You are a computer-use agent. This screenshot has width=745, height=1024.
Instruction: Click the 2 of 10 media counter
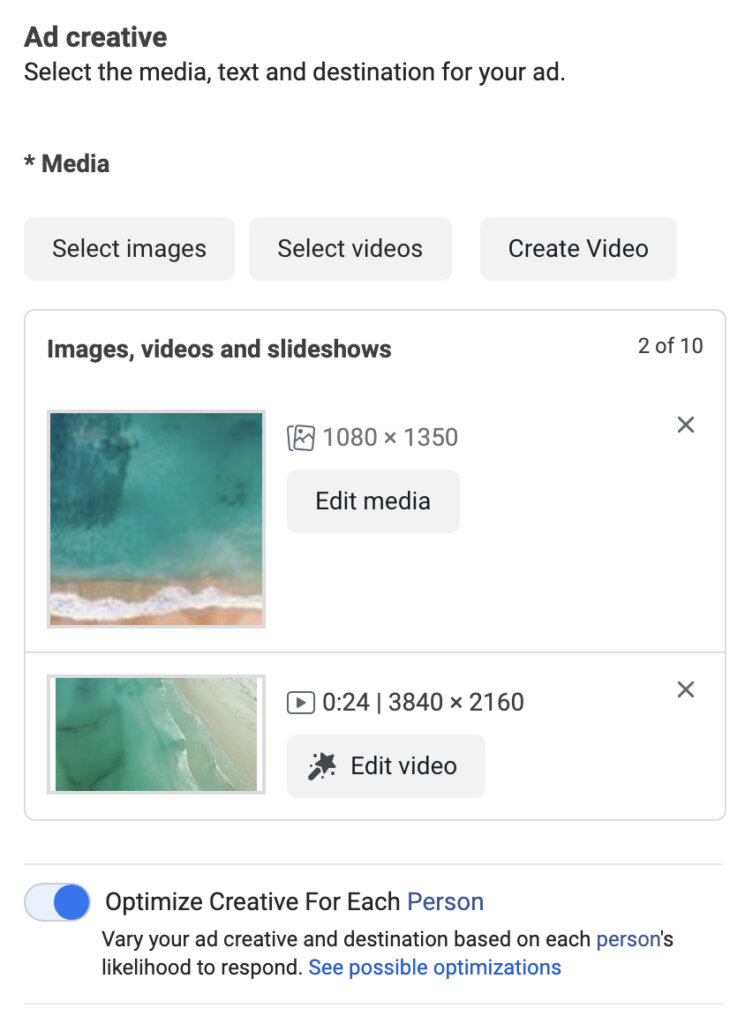[x=670, y=346]
